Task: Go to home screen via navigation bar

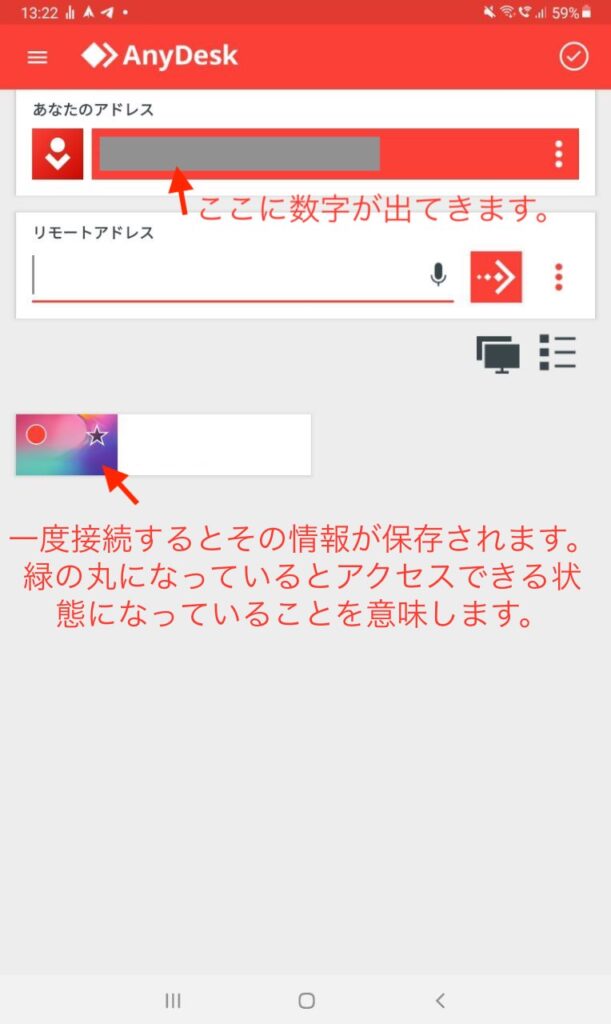Action: [x=306, y=1000]
